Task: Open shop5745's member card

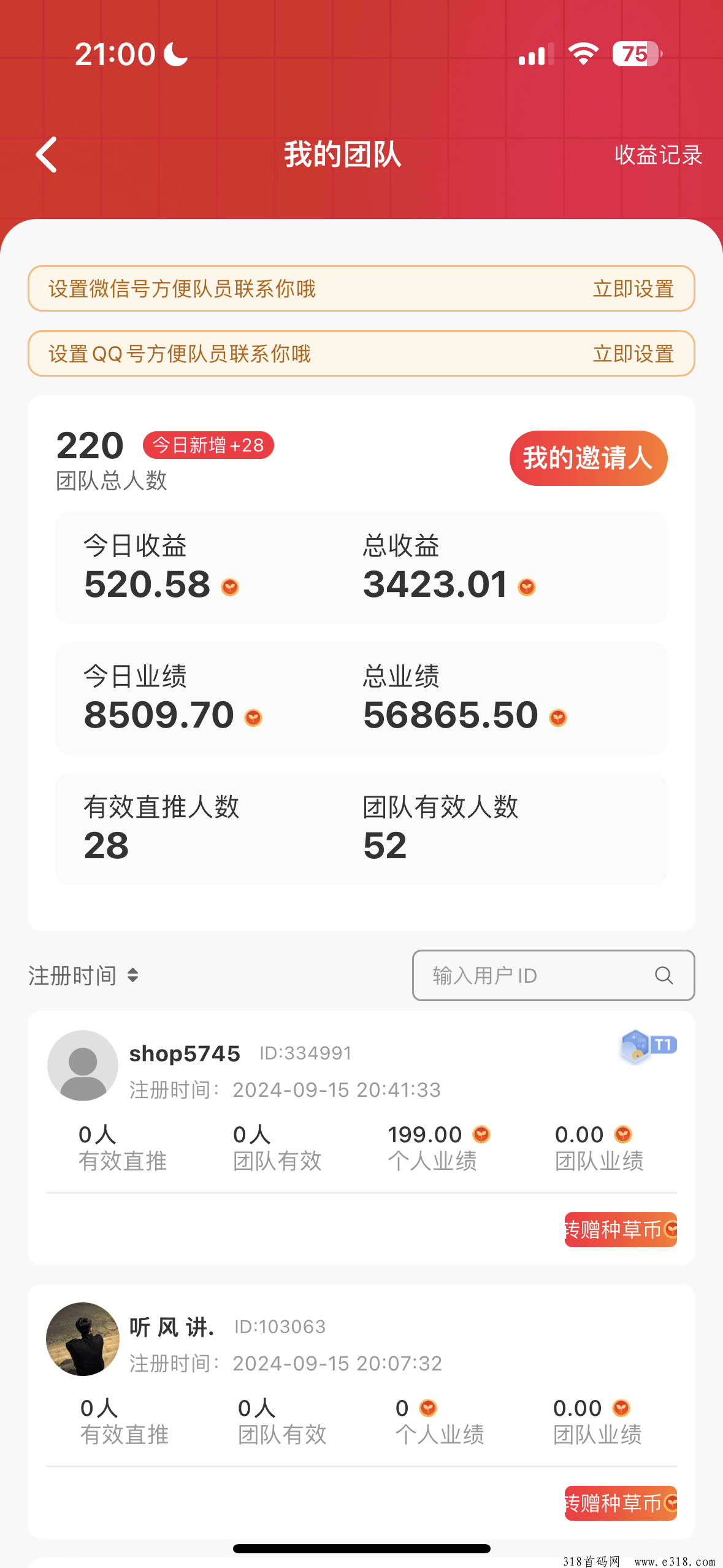Action: 361,1137
